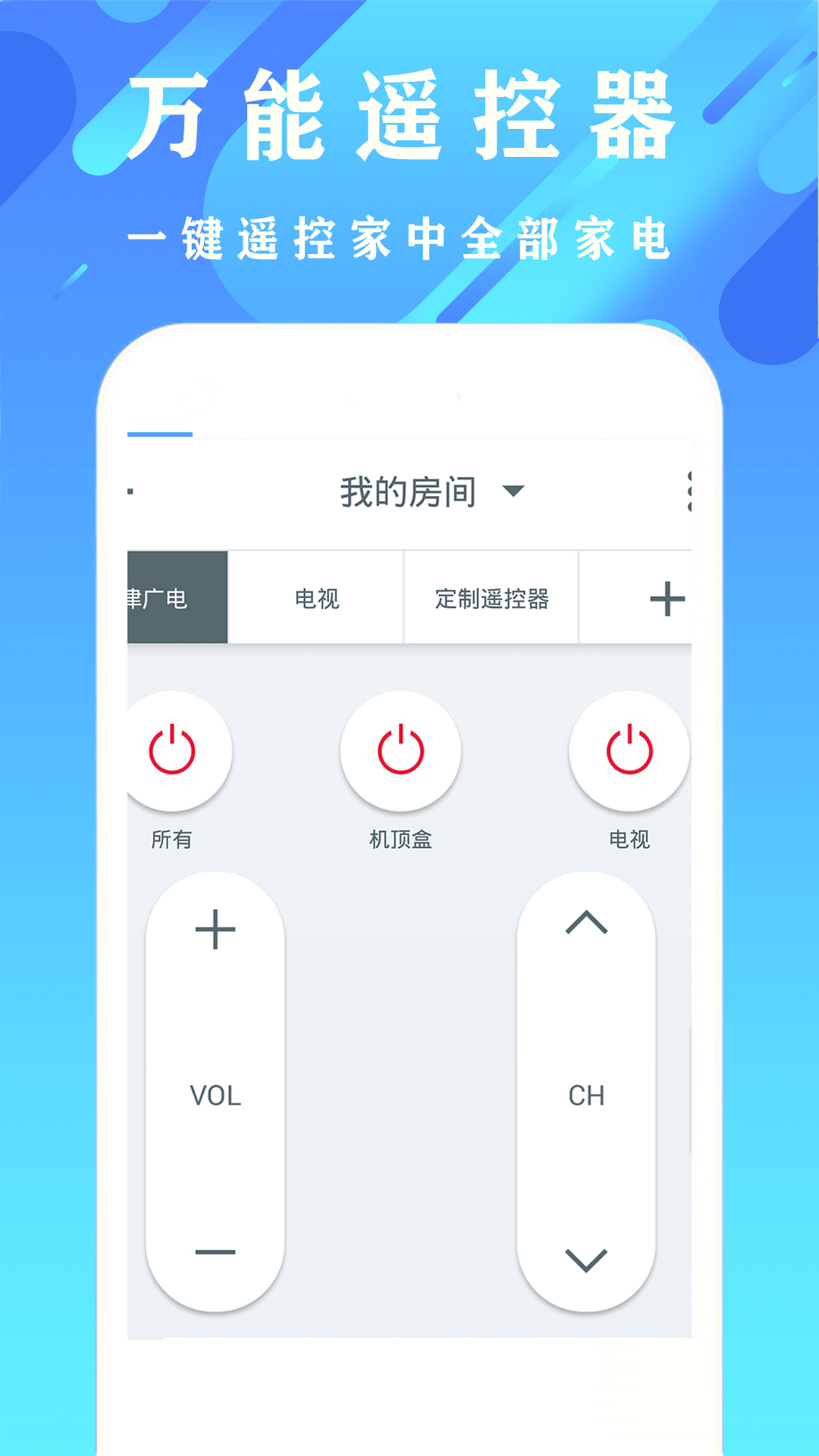Open the 我的房间 room dropdown
Viewport: 819px width, 1456px height.
[x=407, y=491]
